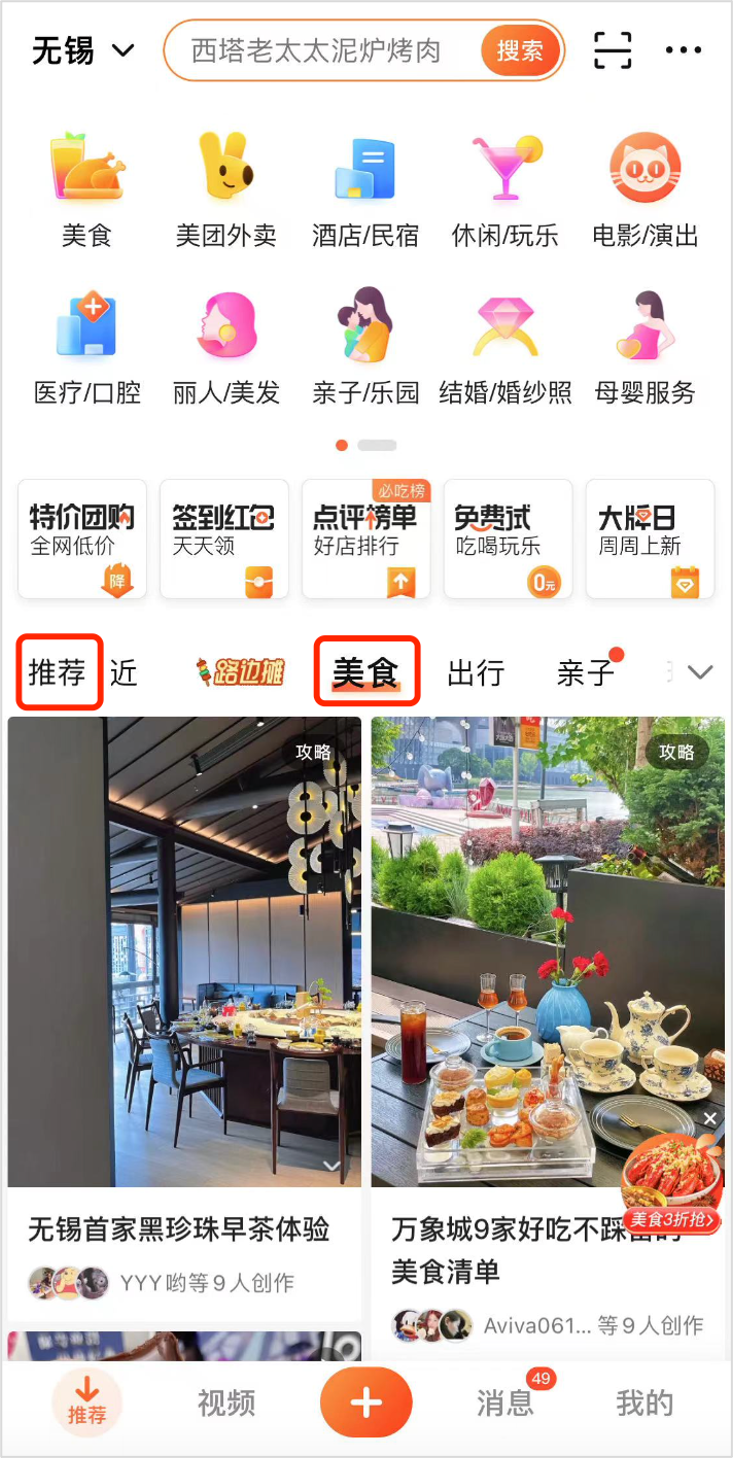Open the 点评榜单 rankings card
The width and height of the screenshot is (733, 1458).
click(366, 539)
